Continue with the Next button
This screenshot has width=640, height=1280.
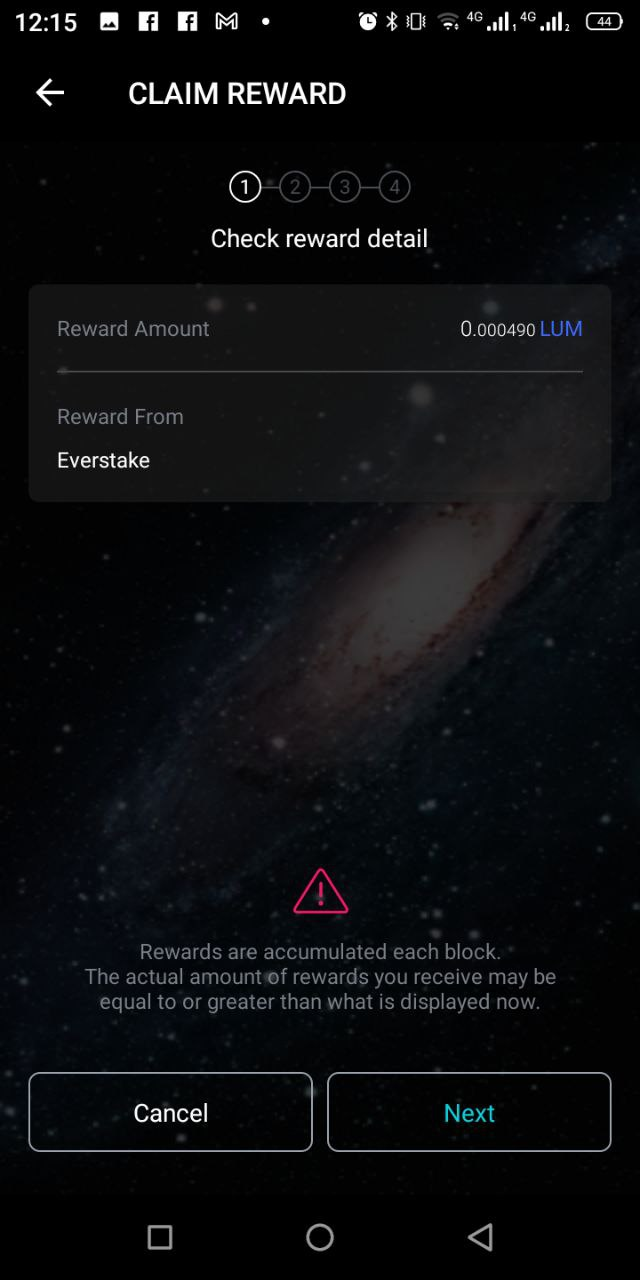pos(469,1112)
